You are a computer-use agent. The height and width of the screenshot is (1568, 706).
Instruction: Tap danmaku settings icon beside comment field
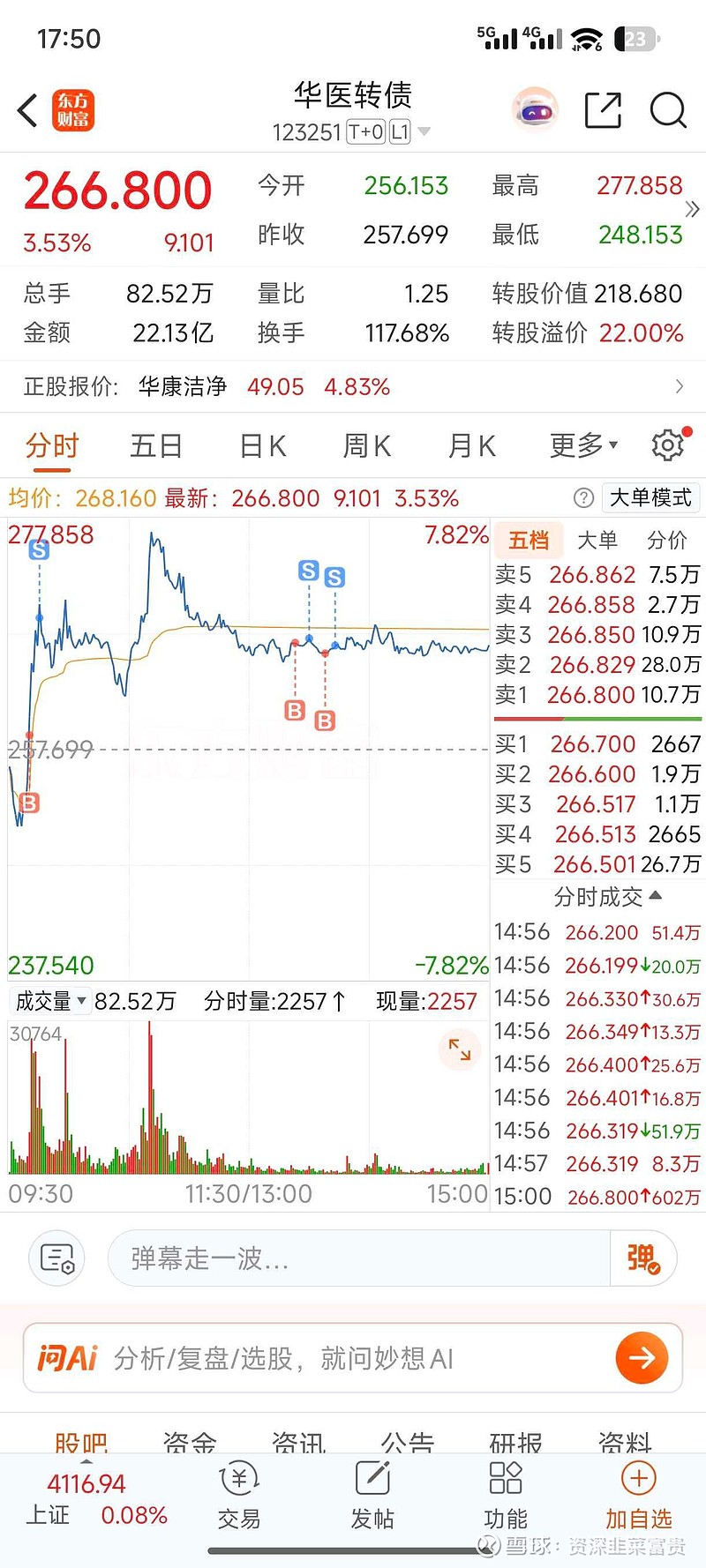56,1258
